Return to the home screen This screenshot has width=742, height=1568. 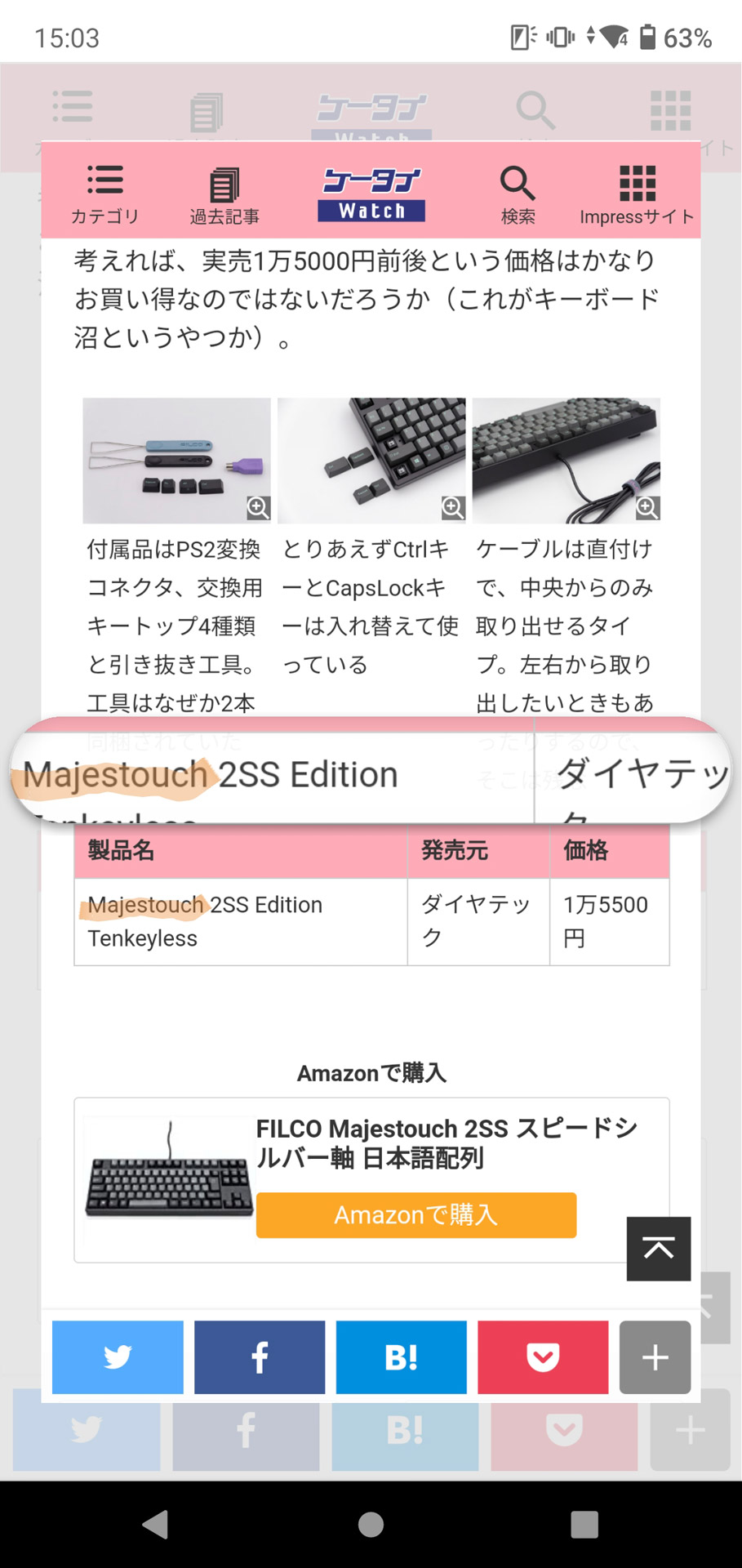(x=371, y=1524)
